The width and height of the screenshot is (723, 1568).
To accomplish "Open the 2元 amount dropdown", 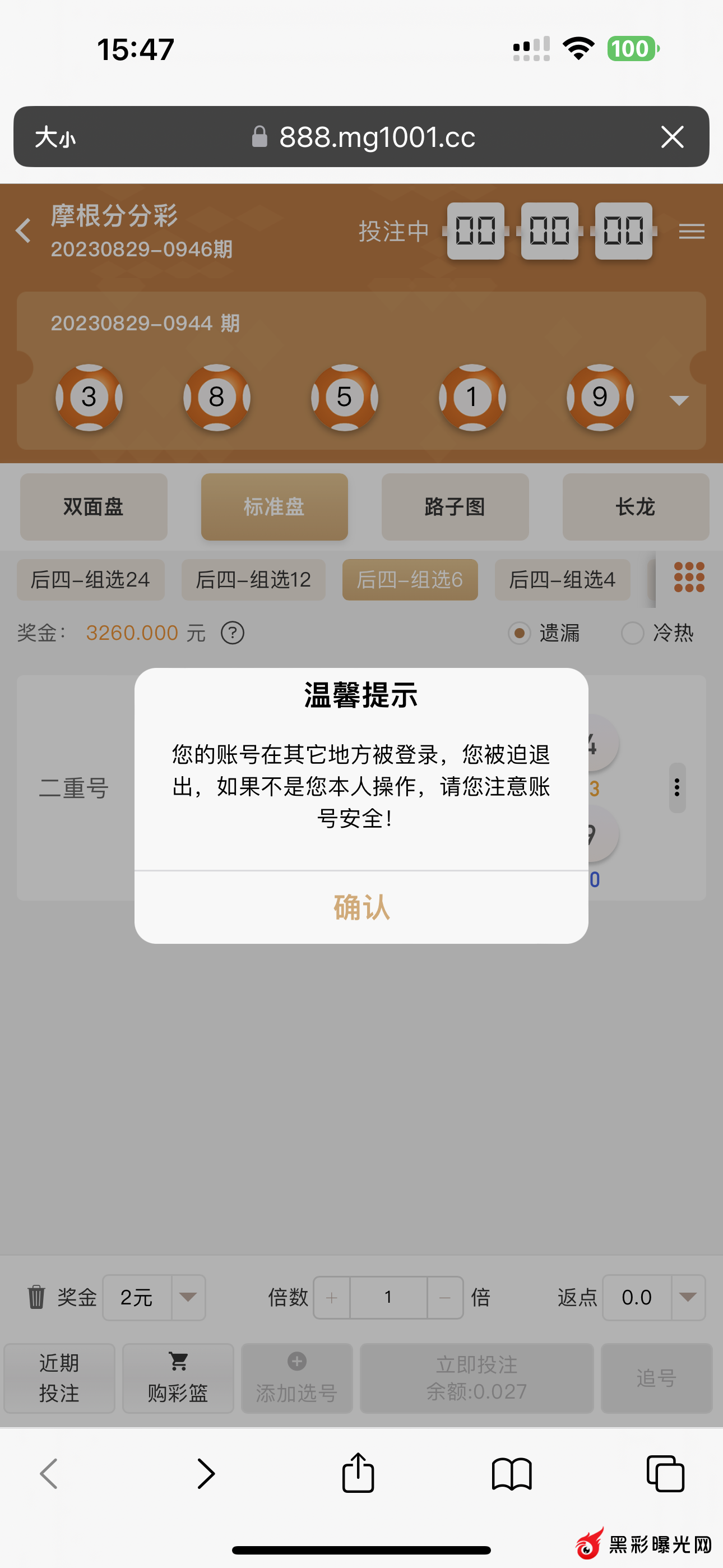I will 187,1297.
